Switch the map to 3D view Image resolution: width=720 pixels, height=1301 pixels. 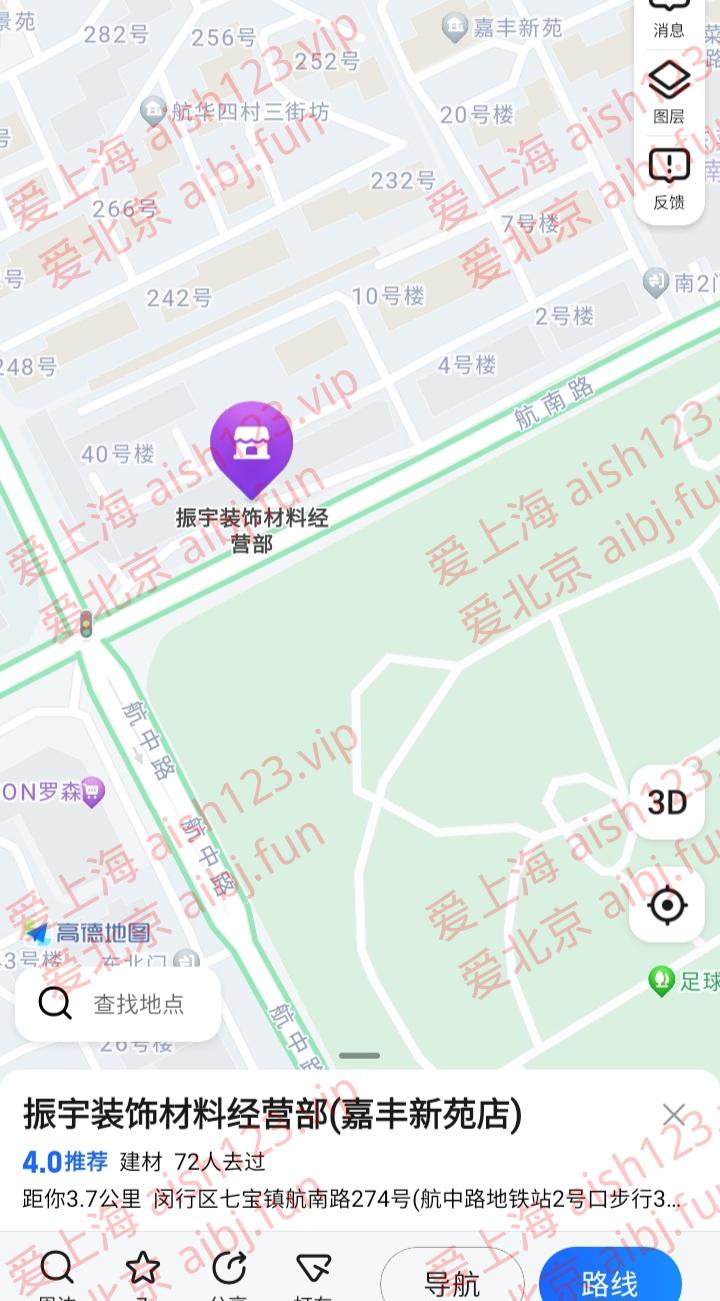pyautogui.click(x=667, y=802)
